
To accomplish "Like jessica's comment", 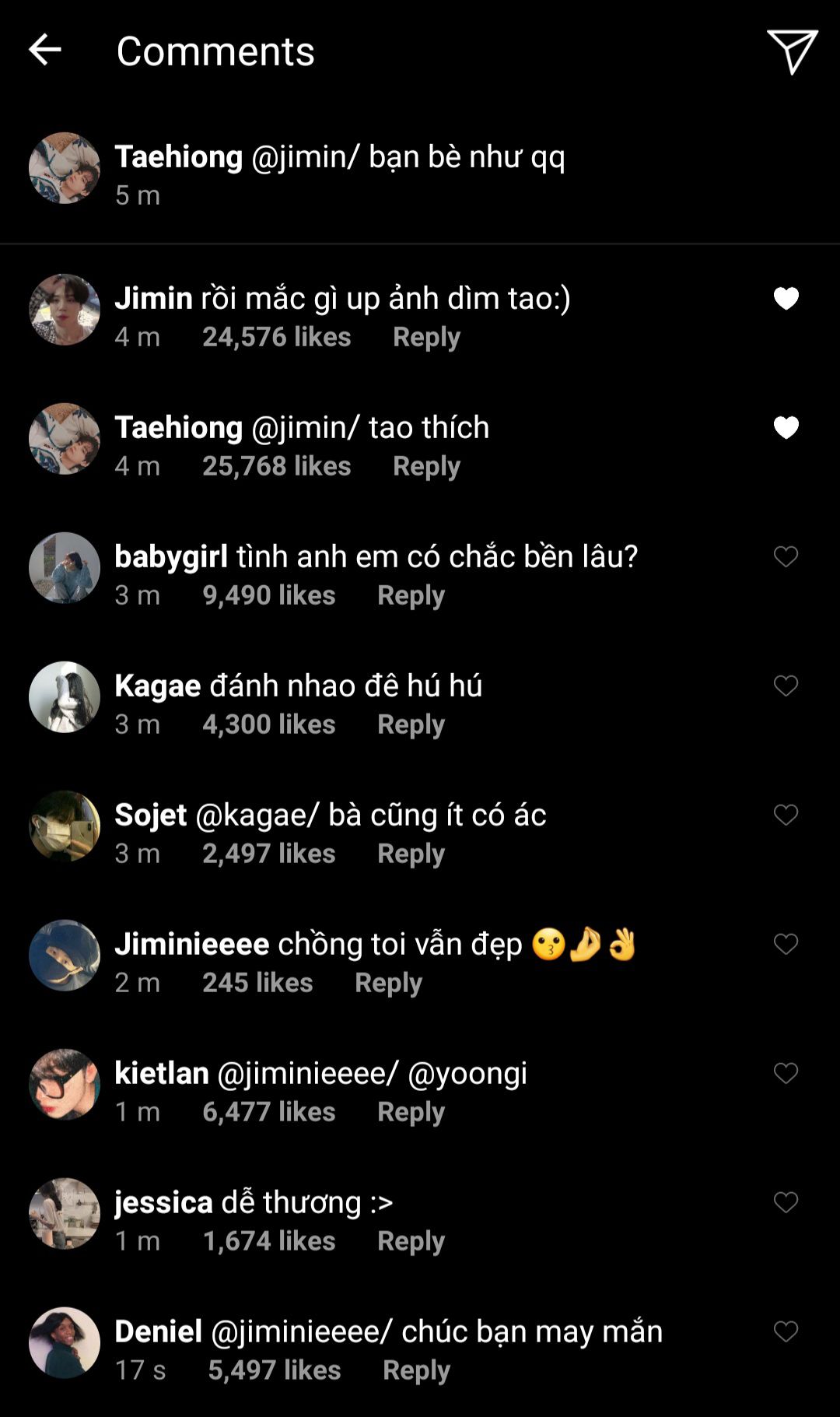I will click(786, 1203).
